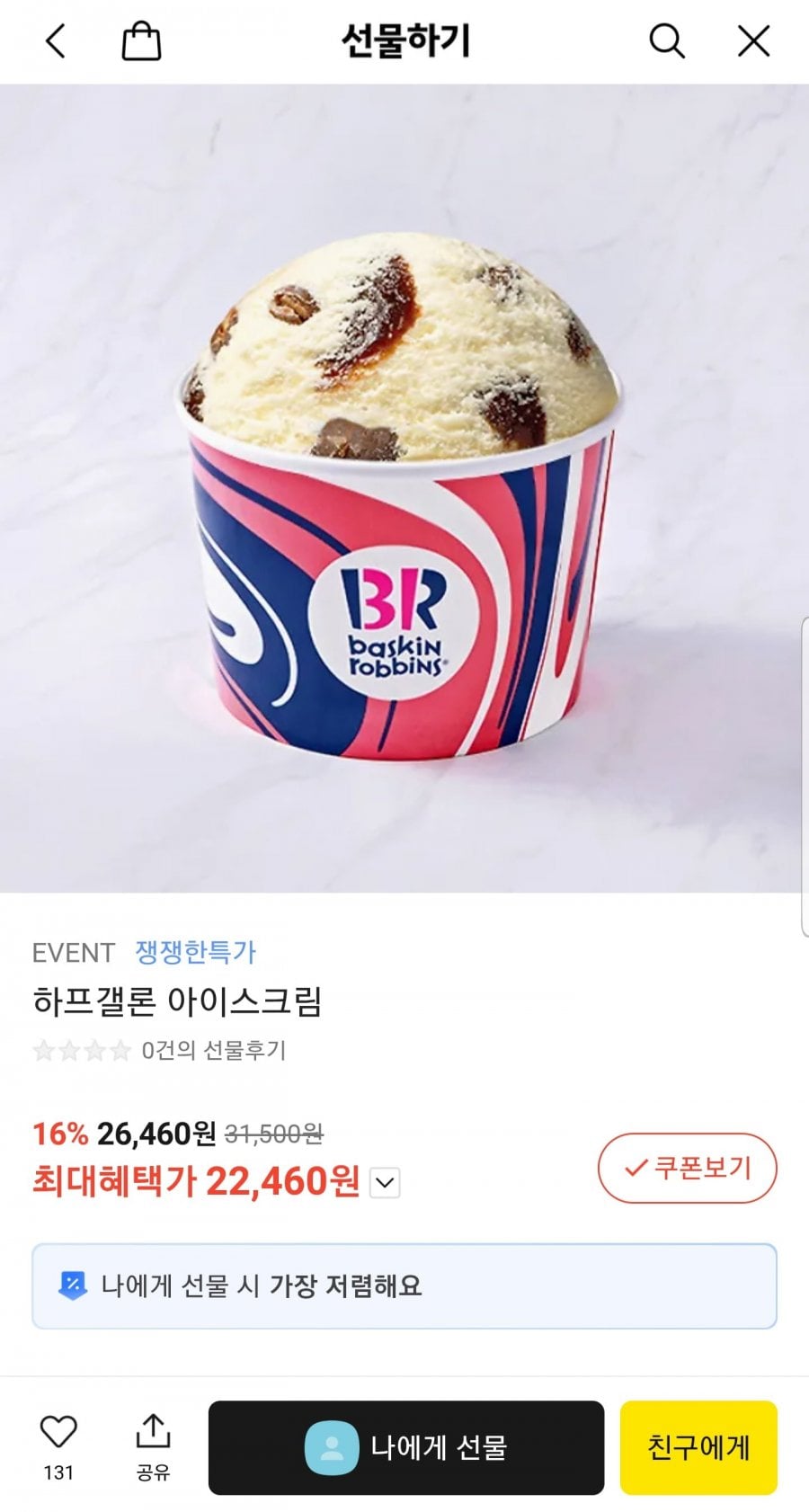Open the shopping bag icon
Image resolution: width=809 pixels, height=1512 pixels.
click(x=141, y=41)
